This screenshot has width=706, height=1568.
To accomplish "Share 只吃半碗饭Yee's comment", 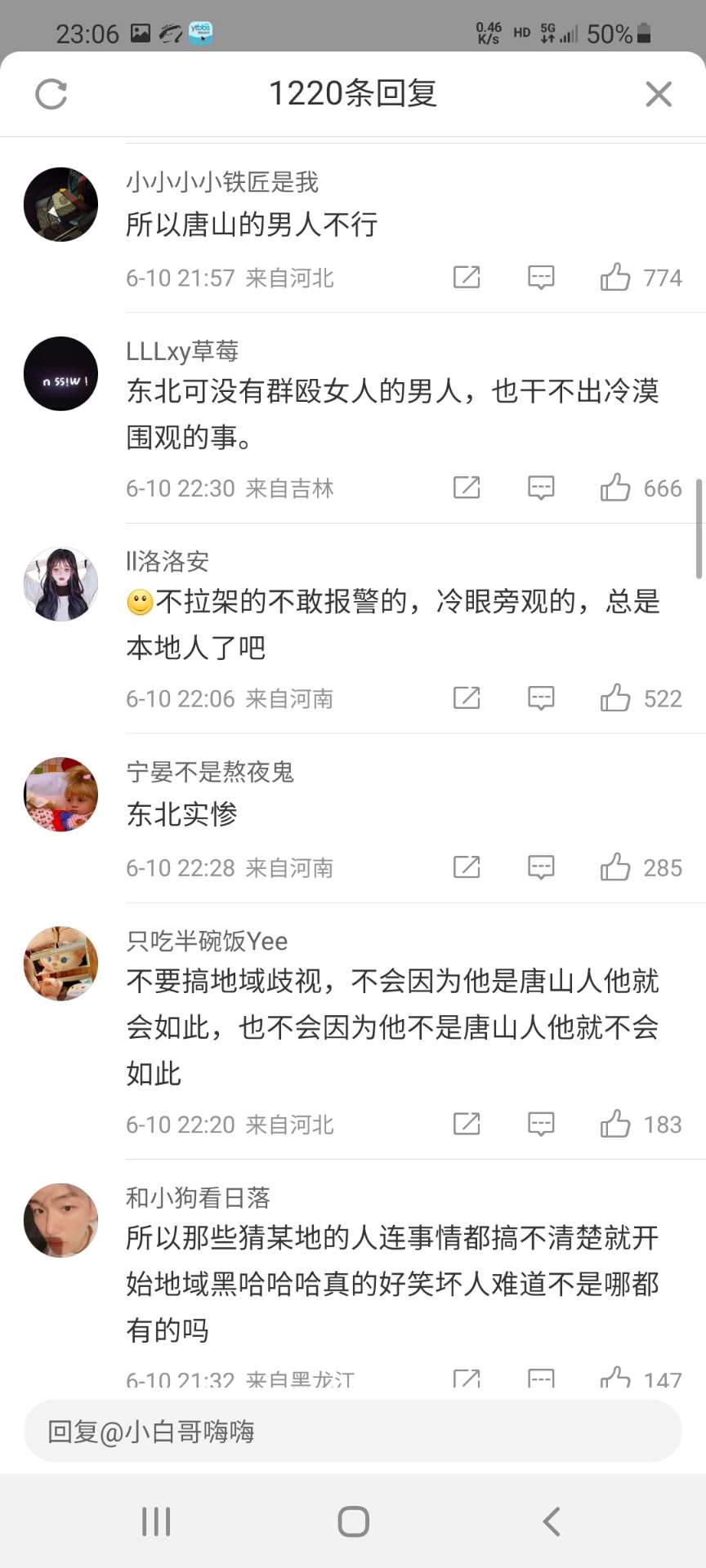I will click(467, 1125).
